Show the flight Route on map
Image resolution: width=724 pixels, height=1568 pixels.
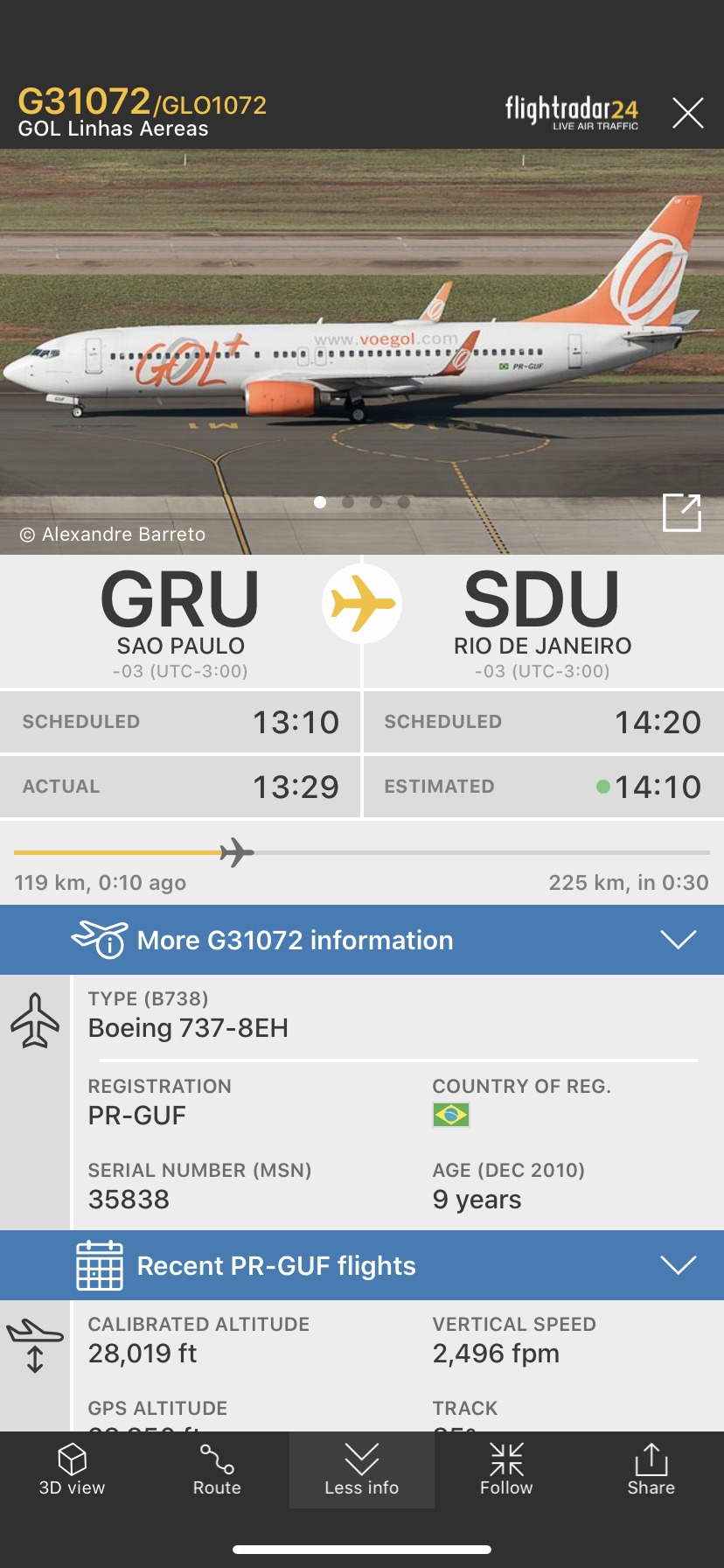pos(217,1470)
